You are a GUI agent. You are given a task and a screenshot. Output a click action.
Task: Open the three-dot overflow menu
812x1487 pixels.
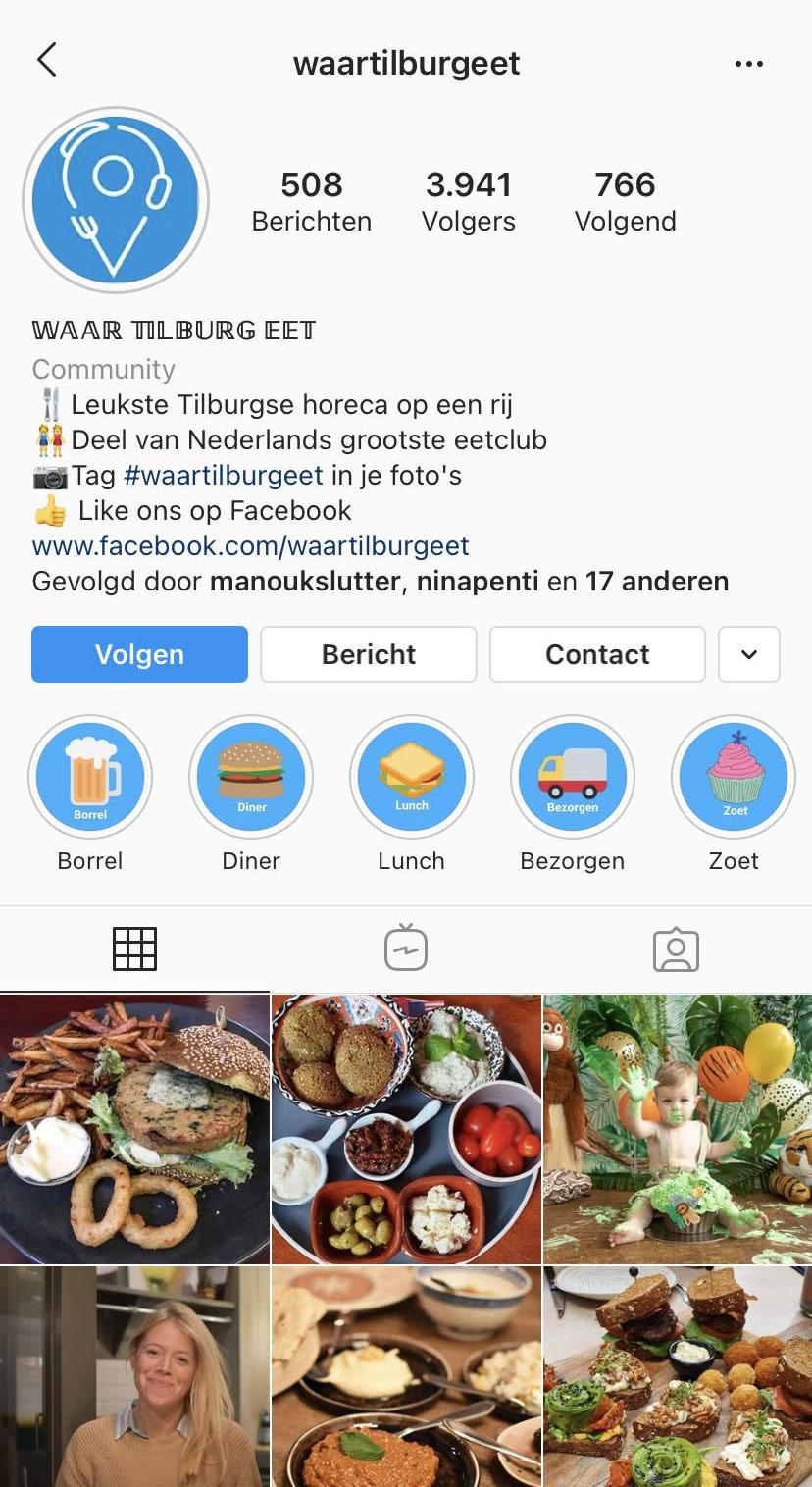pos(748,64)
